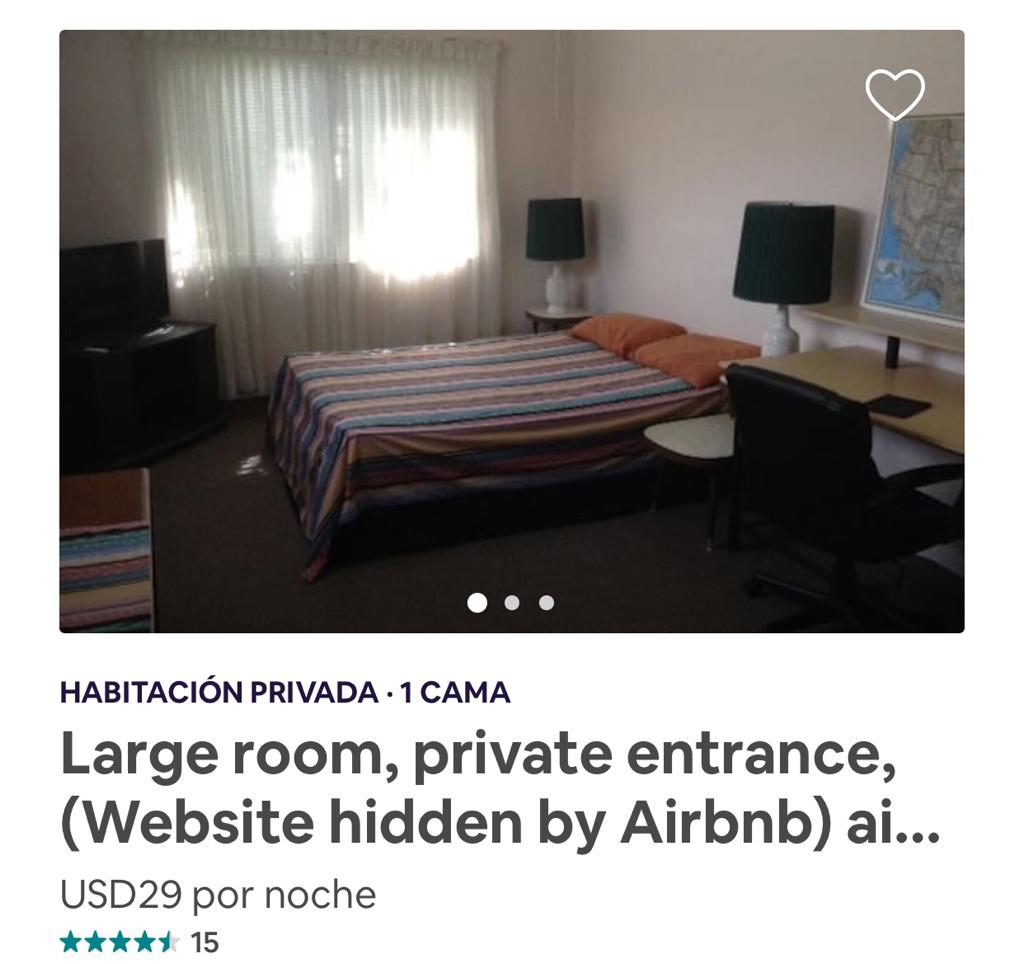The width and height of the screenshot is (1024, 964).
Task: Save listing with the heart icon
Action: point(894,95)
